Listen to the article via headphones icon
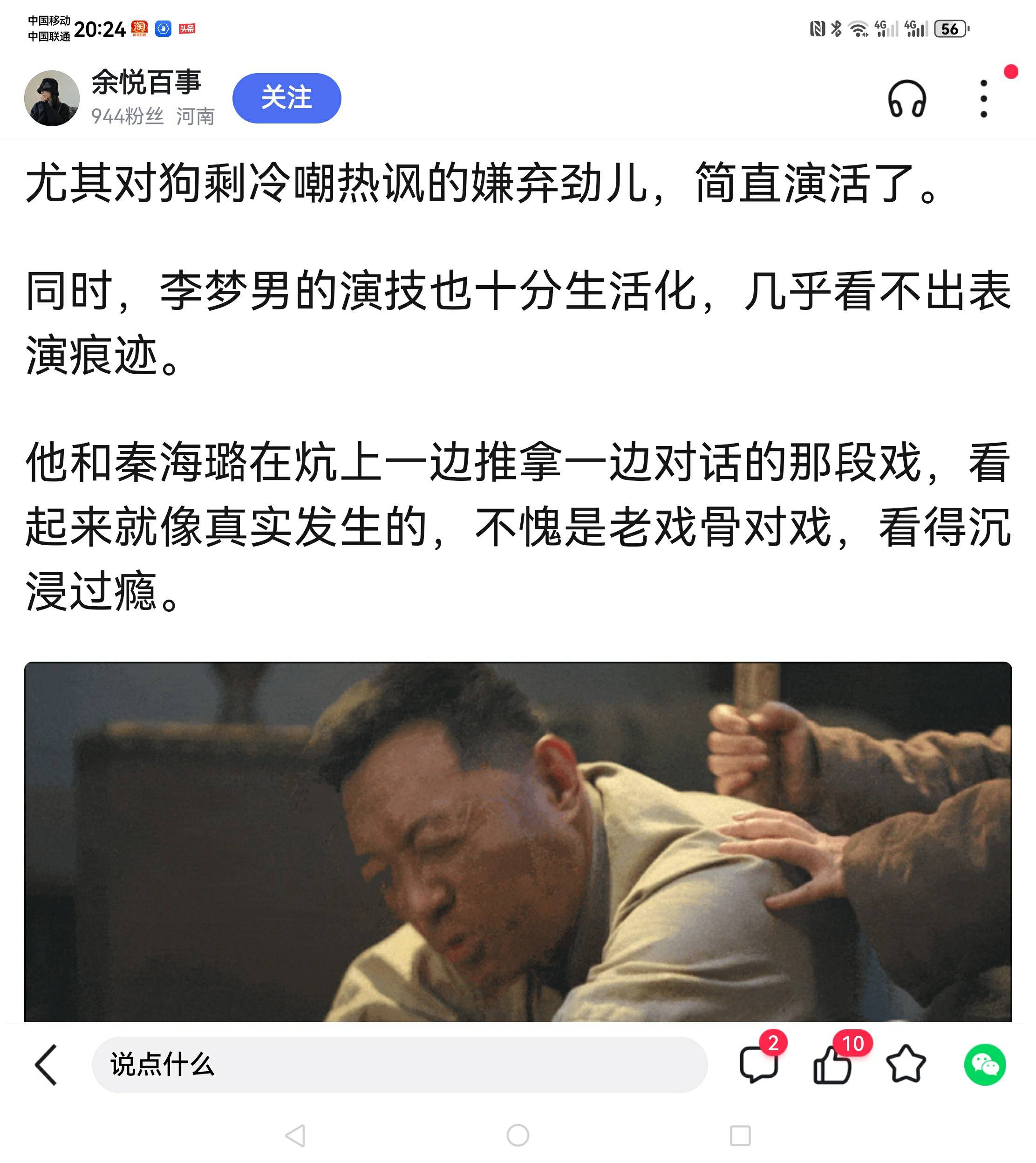 click(x=907, y=99)
